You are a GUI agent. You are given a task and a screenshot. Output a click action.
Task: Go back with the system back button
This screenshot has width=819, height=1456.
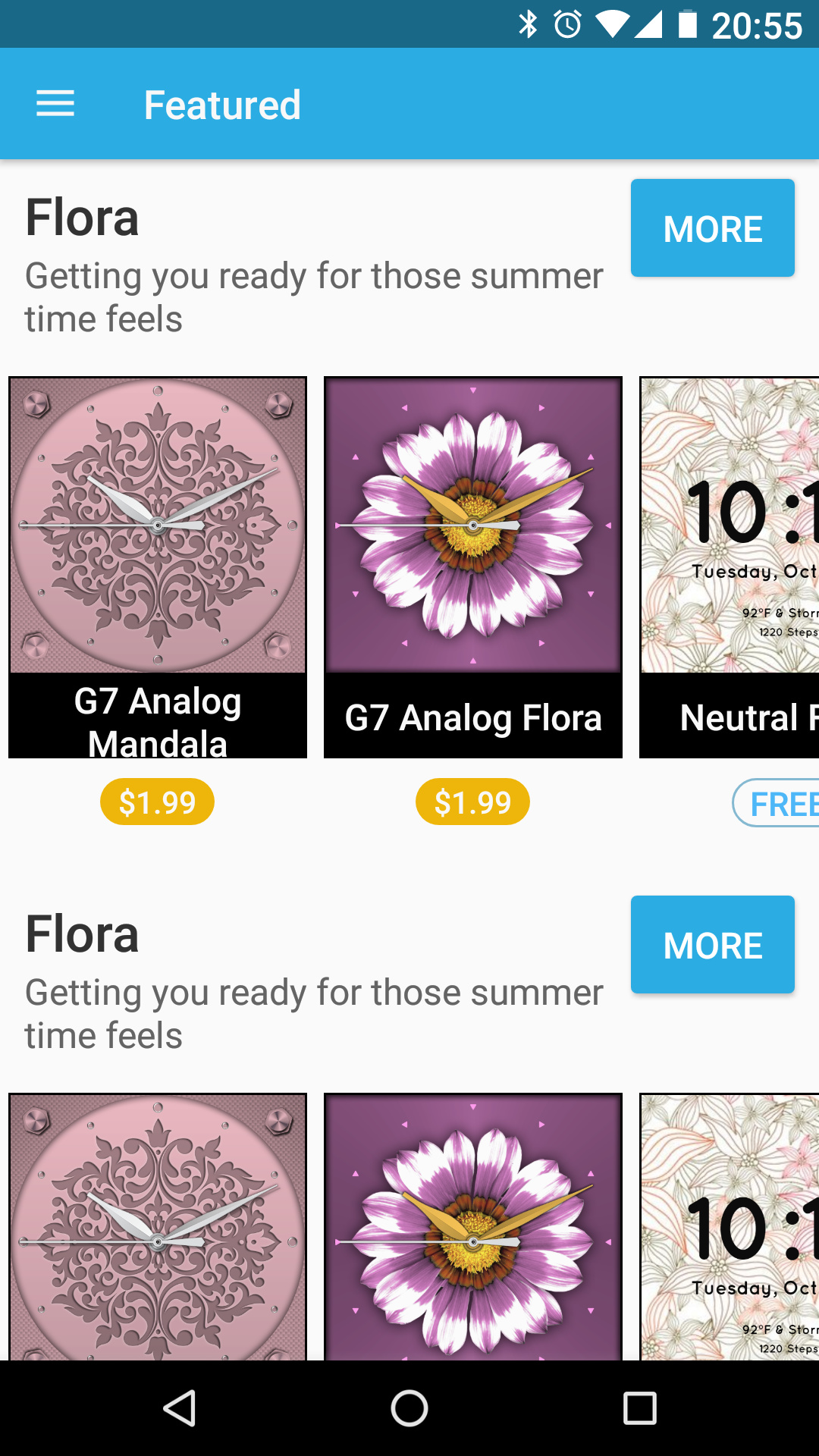[180, 1408]
